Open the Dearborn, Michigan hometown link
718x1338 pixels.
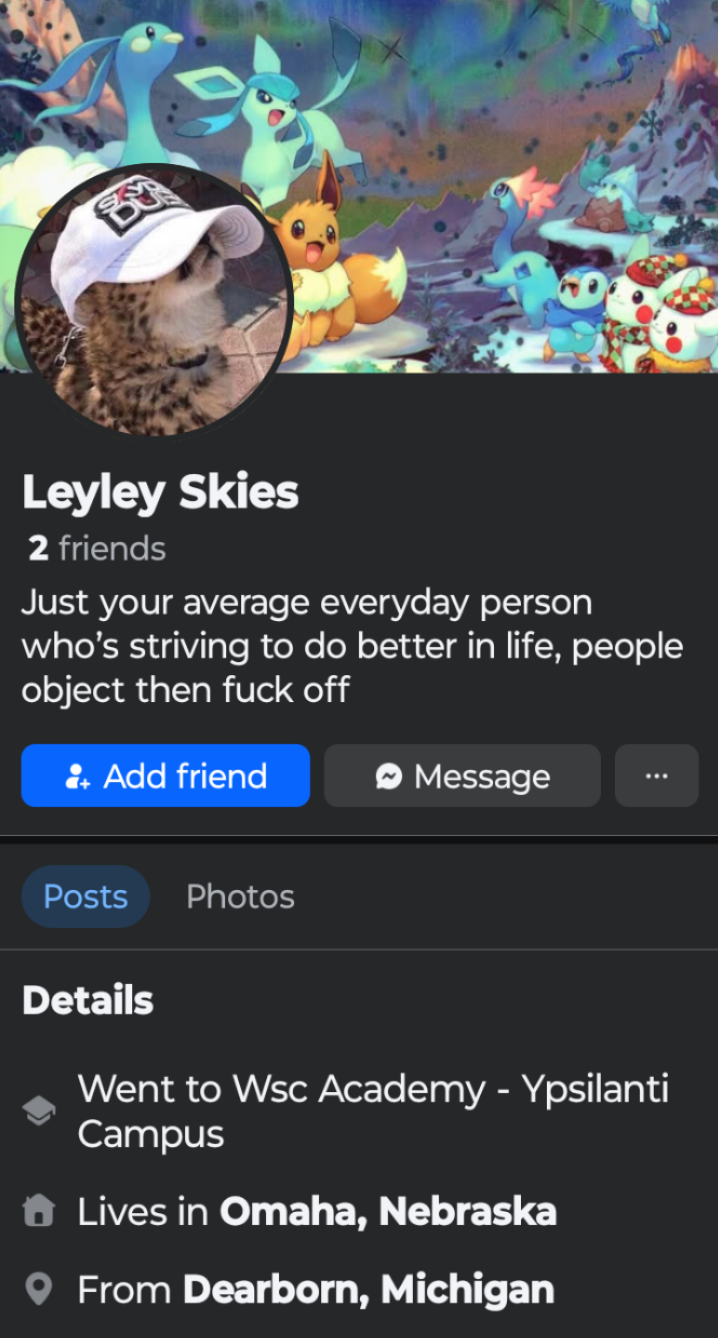pyautogui.click(x=368, y=1290)
